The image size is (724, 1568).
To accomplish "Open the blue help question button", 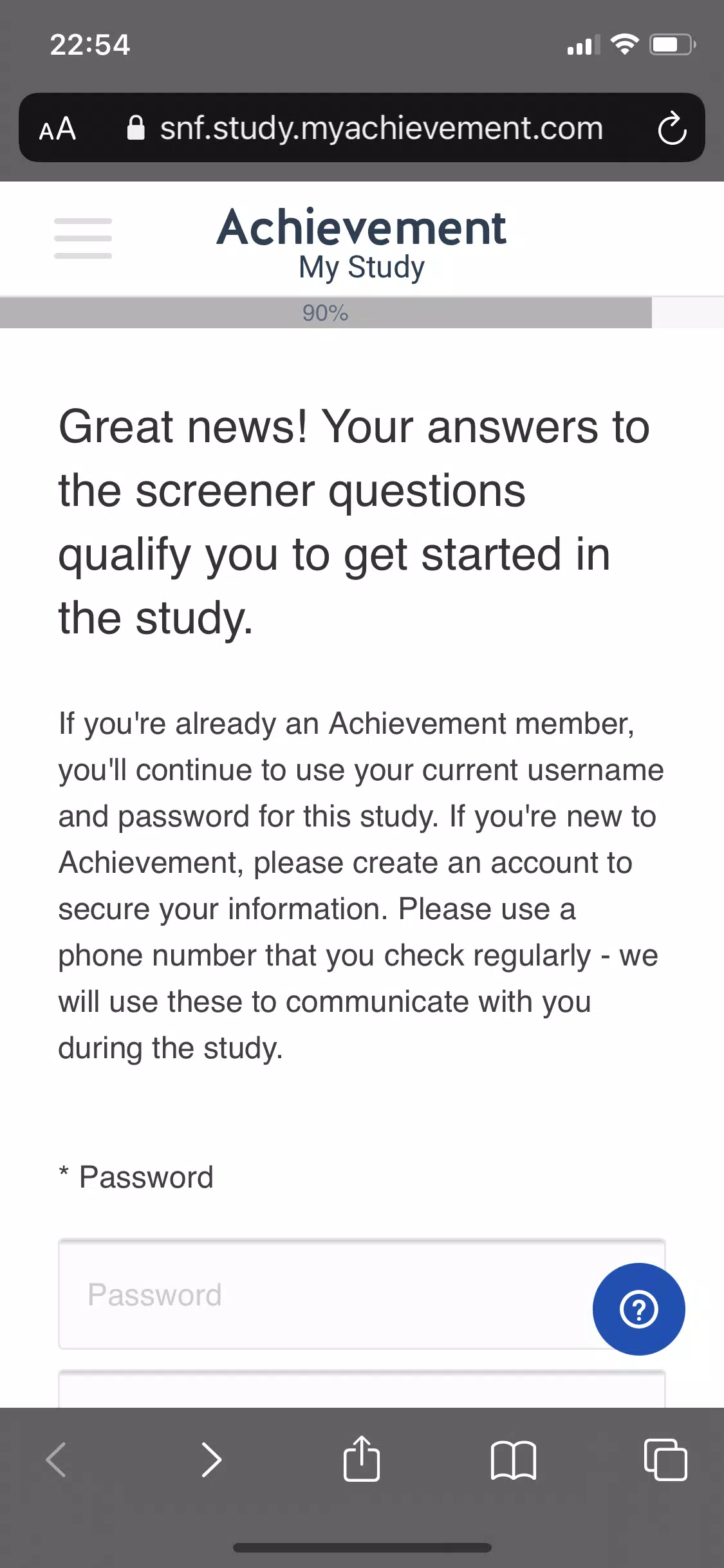I will [638, 1309].
